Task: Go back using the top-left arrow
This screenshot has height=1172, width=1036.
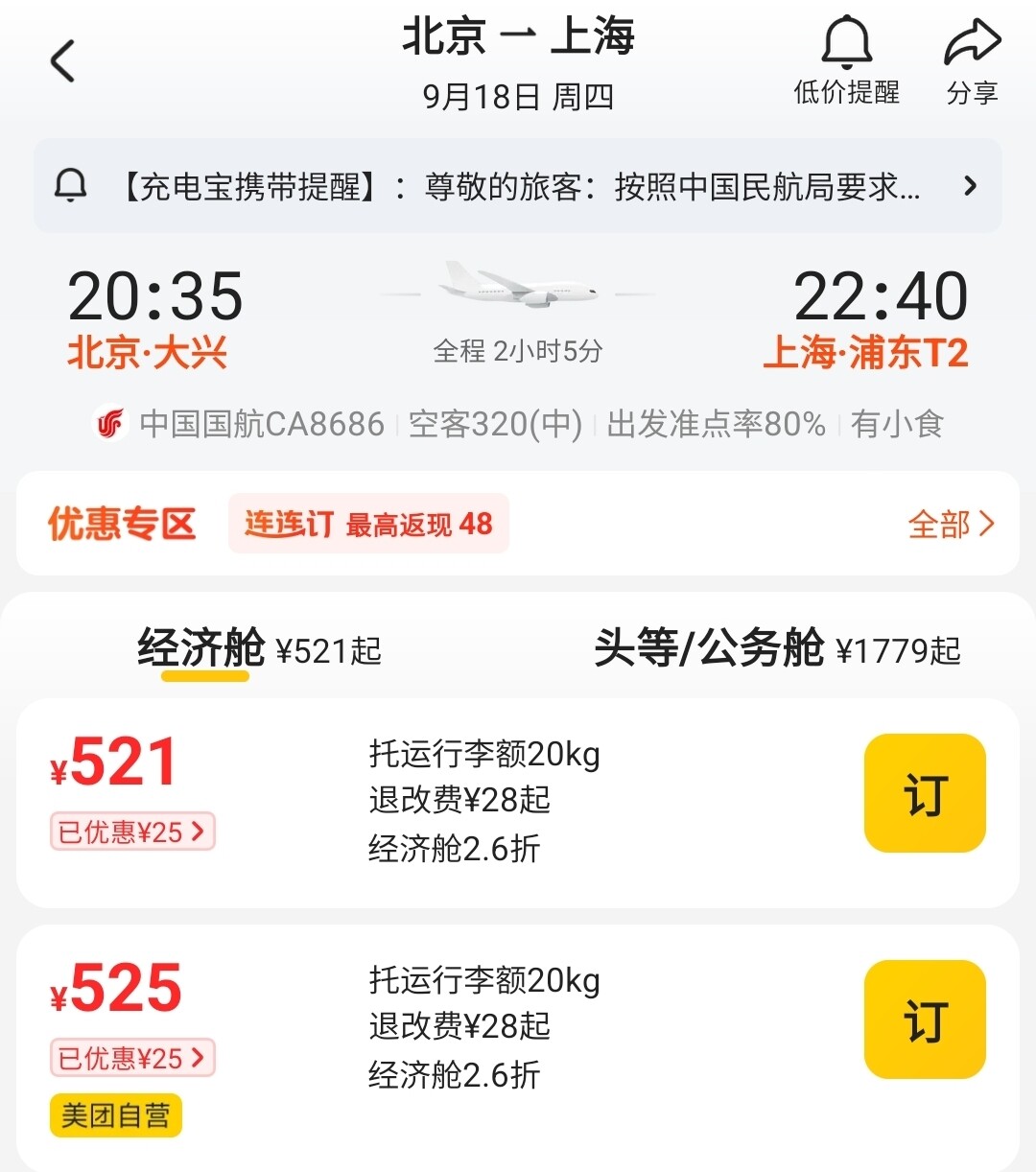Action: (x=63, y=62)
